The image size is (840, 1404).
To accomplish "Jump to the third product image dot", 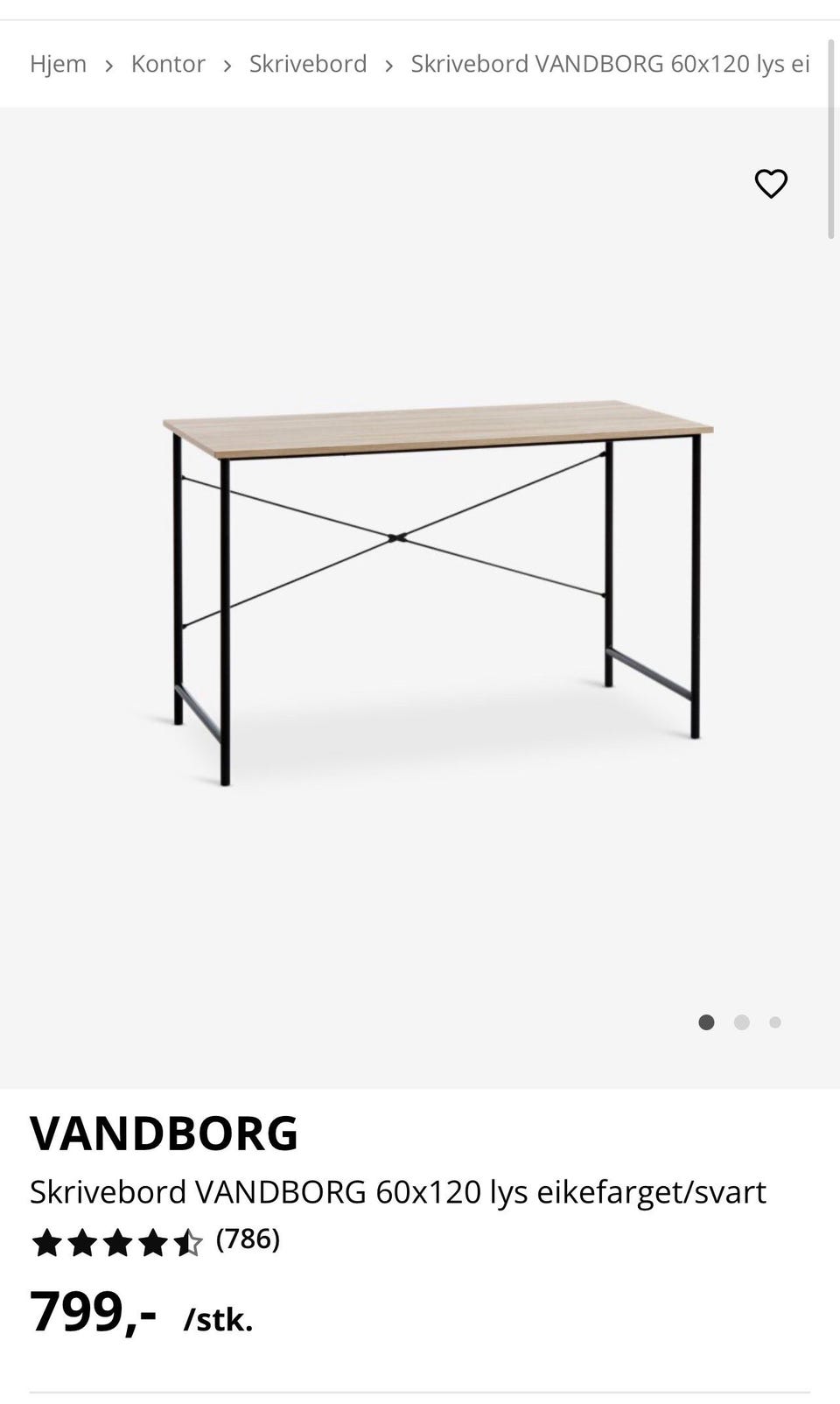I will [775, 1022].
